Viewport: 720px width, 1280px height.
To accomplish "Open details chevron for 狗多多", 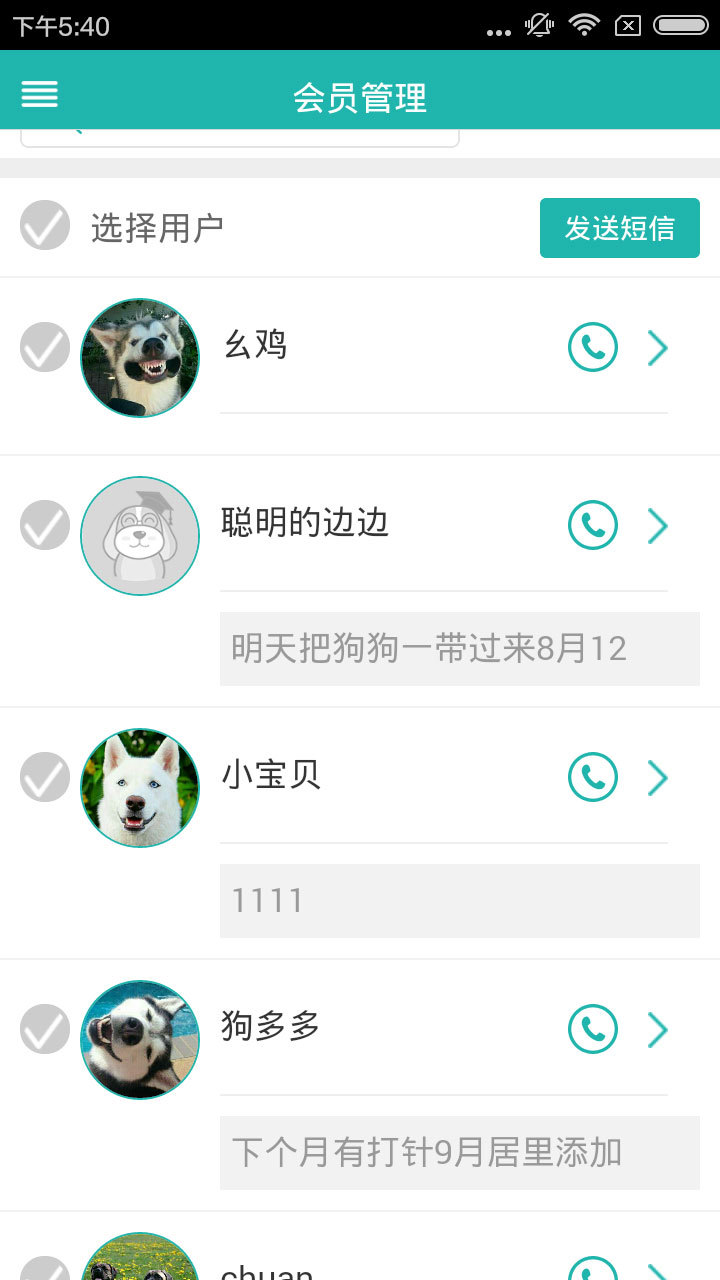I will [657, 1029].
